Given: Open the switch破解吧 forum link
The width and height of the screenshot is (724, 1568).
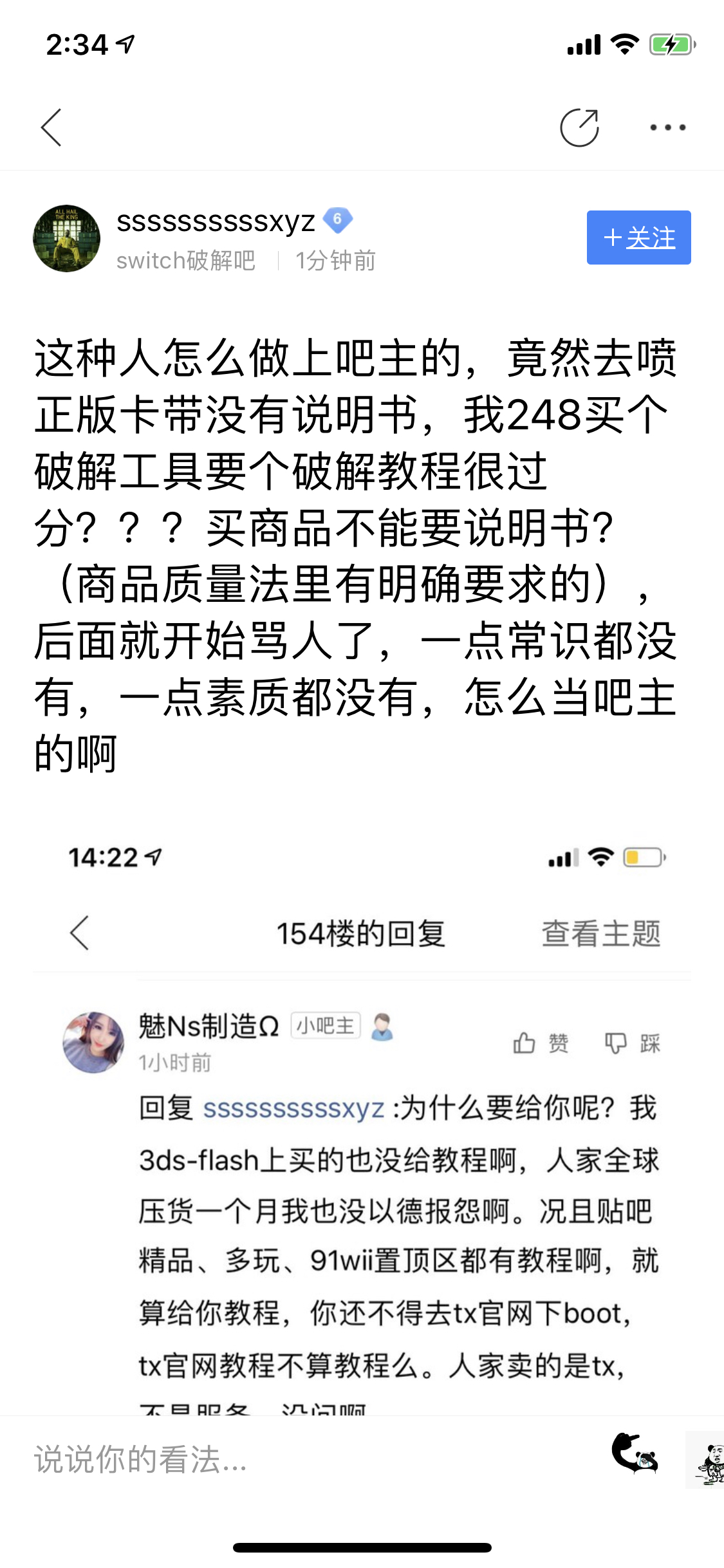Looking at the screenshot, I should click(x=186, y=261).
